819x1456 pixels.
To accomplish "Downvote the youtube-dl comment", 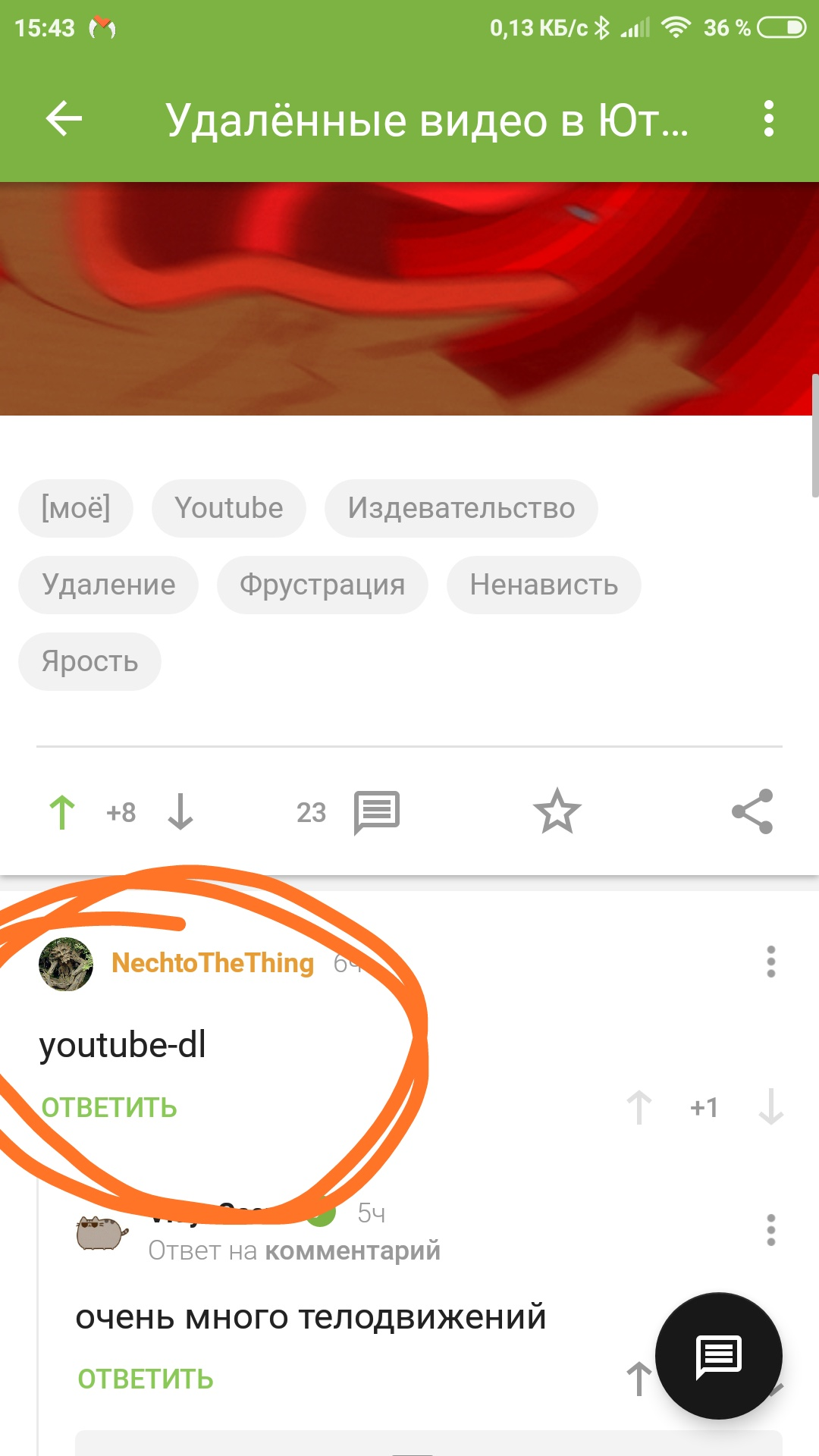I will 770,1108.
